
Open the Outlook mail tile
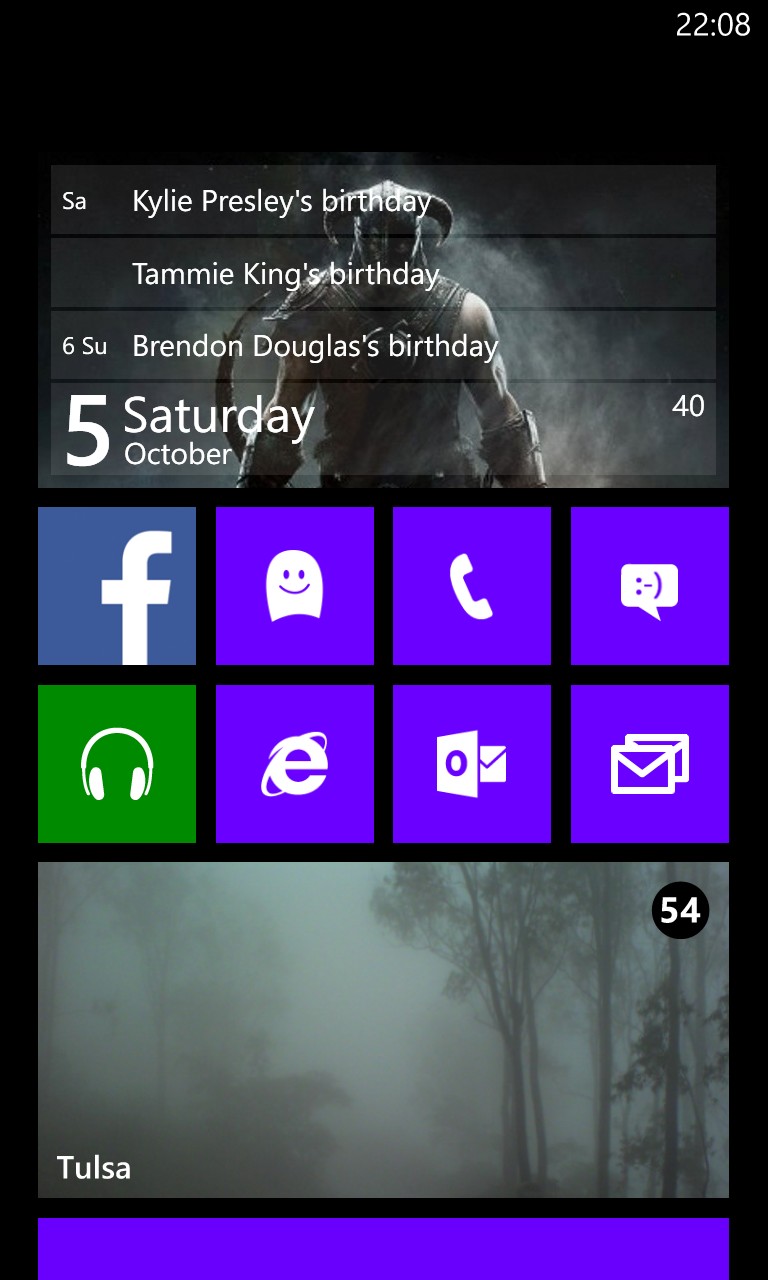tap(472, 764)
